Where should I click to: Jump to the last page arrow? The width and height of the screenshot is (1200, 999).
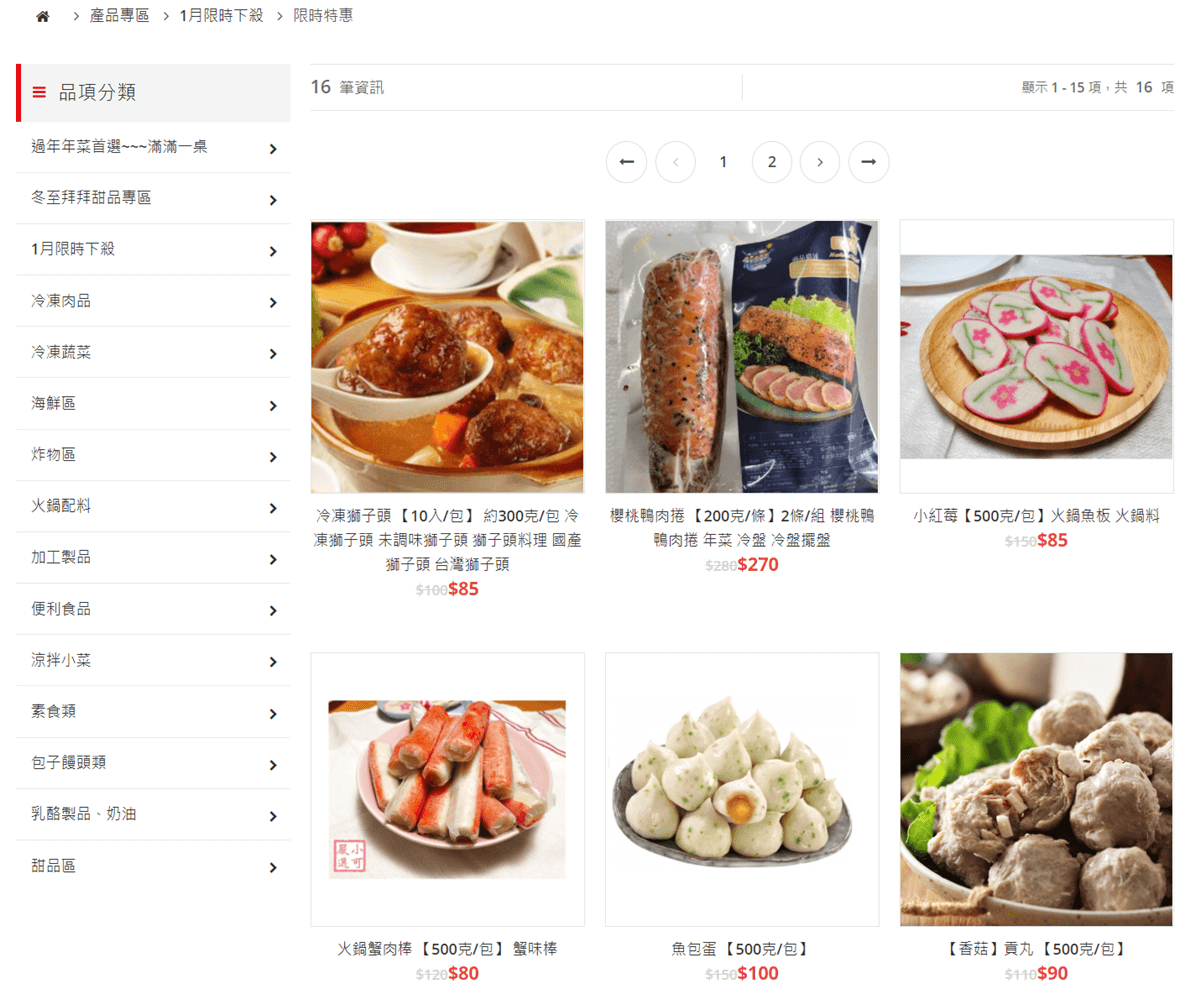click(868, 162)
